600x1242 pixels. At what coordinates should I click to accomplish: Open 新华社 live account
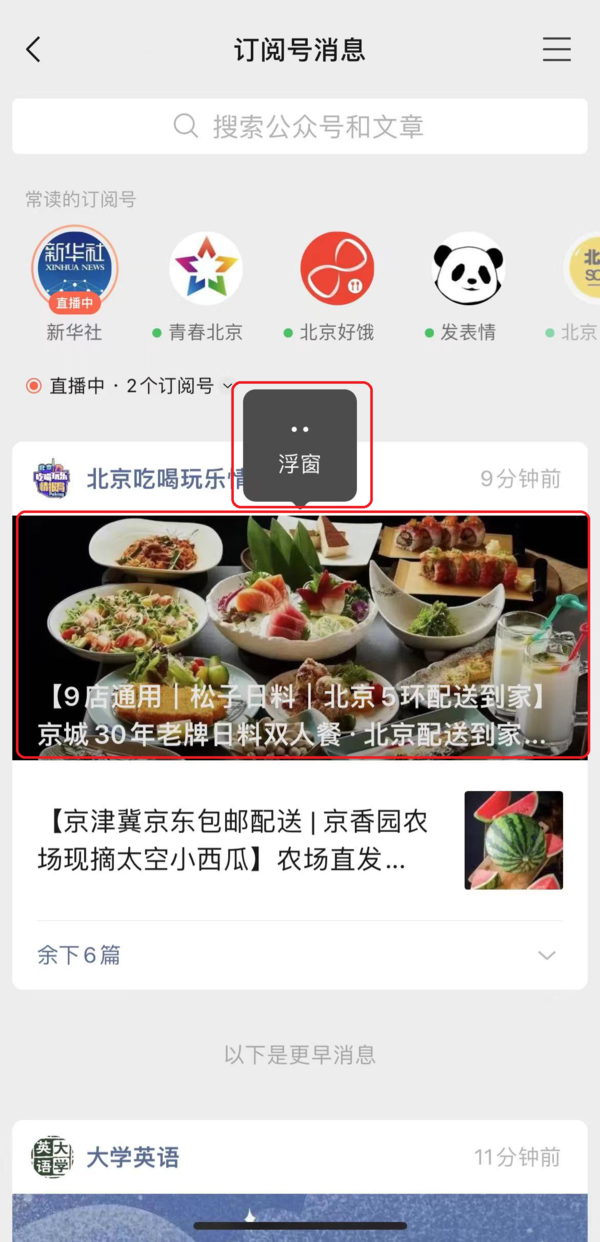coord(75,270)
